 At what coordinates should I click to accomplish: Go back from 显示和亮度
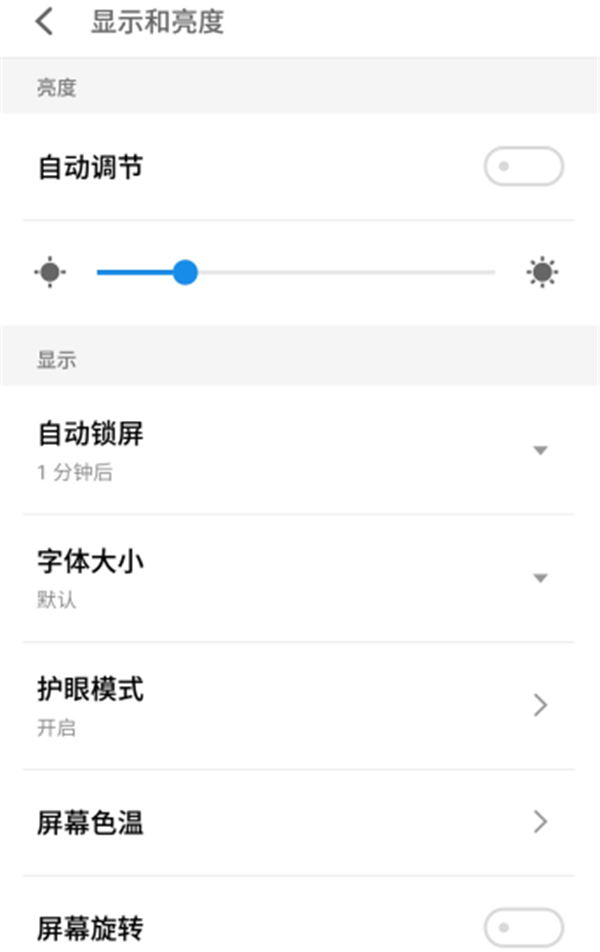coord(44,22)
